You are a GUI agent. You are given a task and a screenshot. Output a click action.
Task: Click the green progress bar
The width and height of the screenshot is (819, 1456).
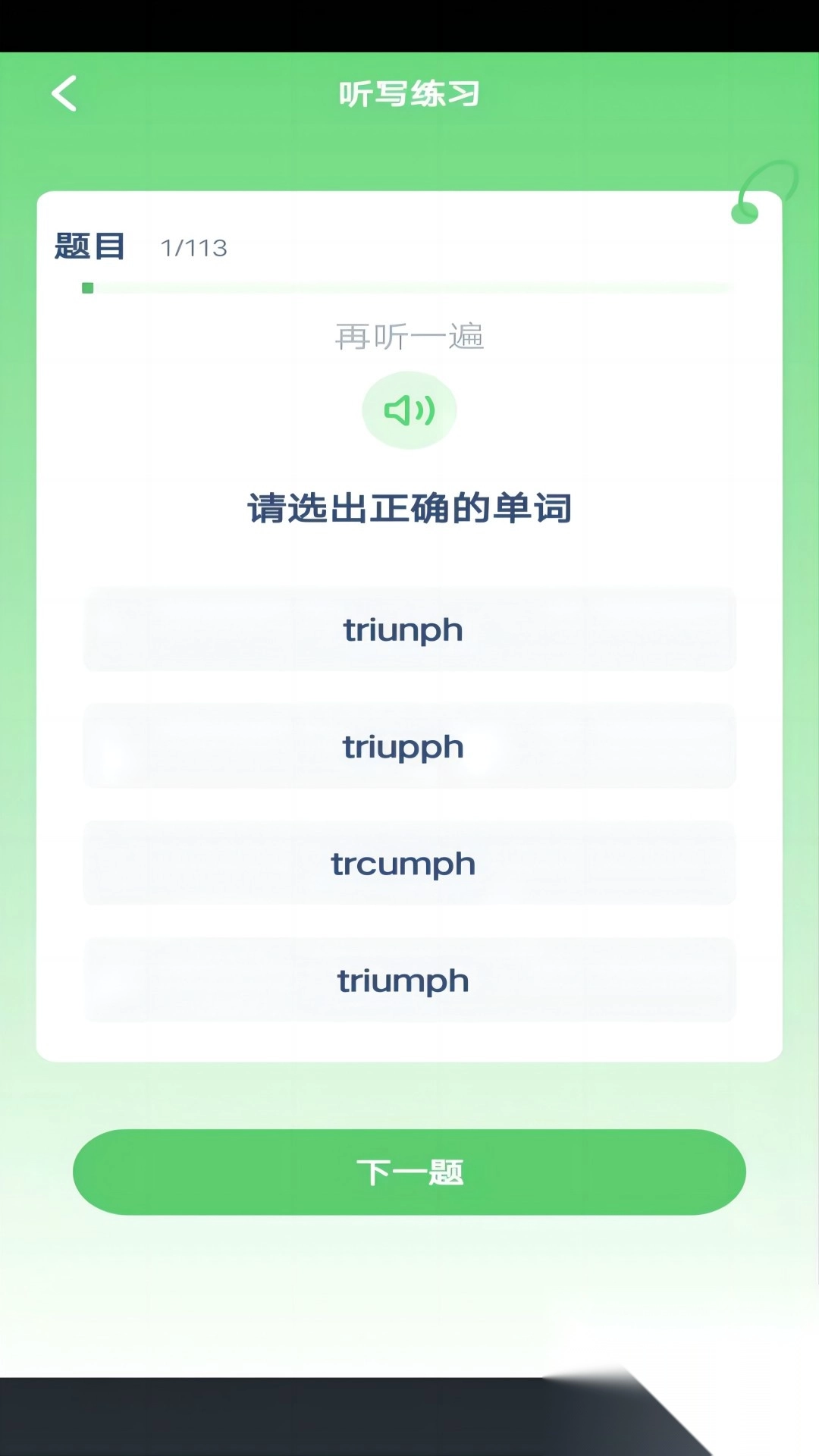(x=409, y=288)
